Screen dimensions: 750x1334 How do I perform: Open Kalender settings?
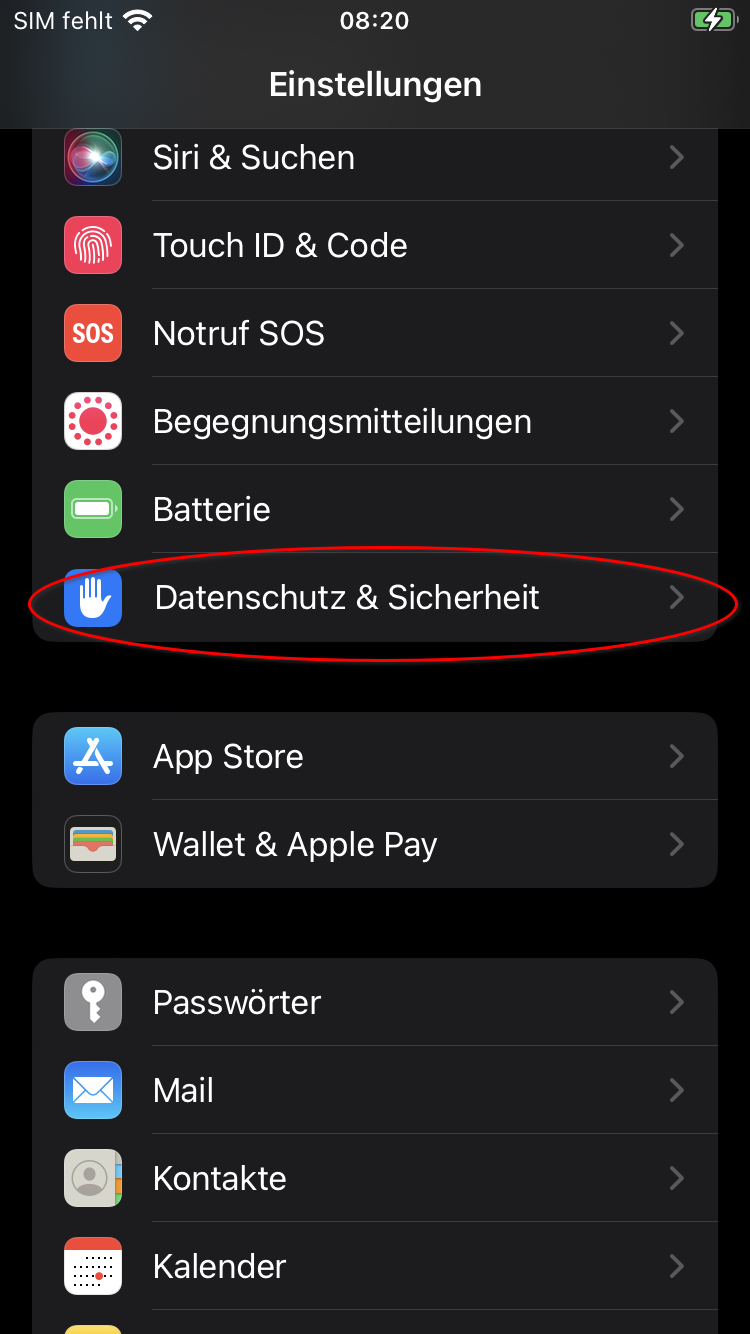coord(375,1267)
